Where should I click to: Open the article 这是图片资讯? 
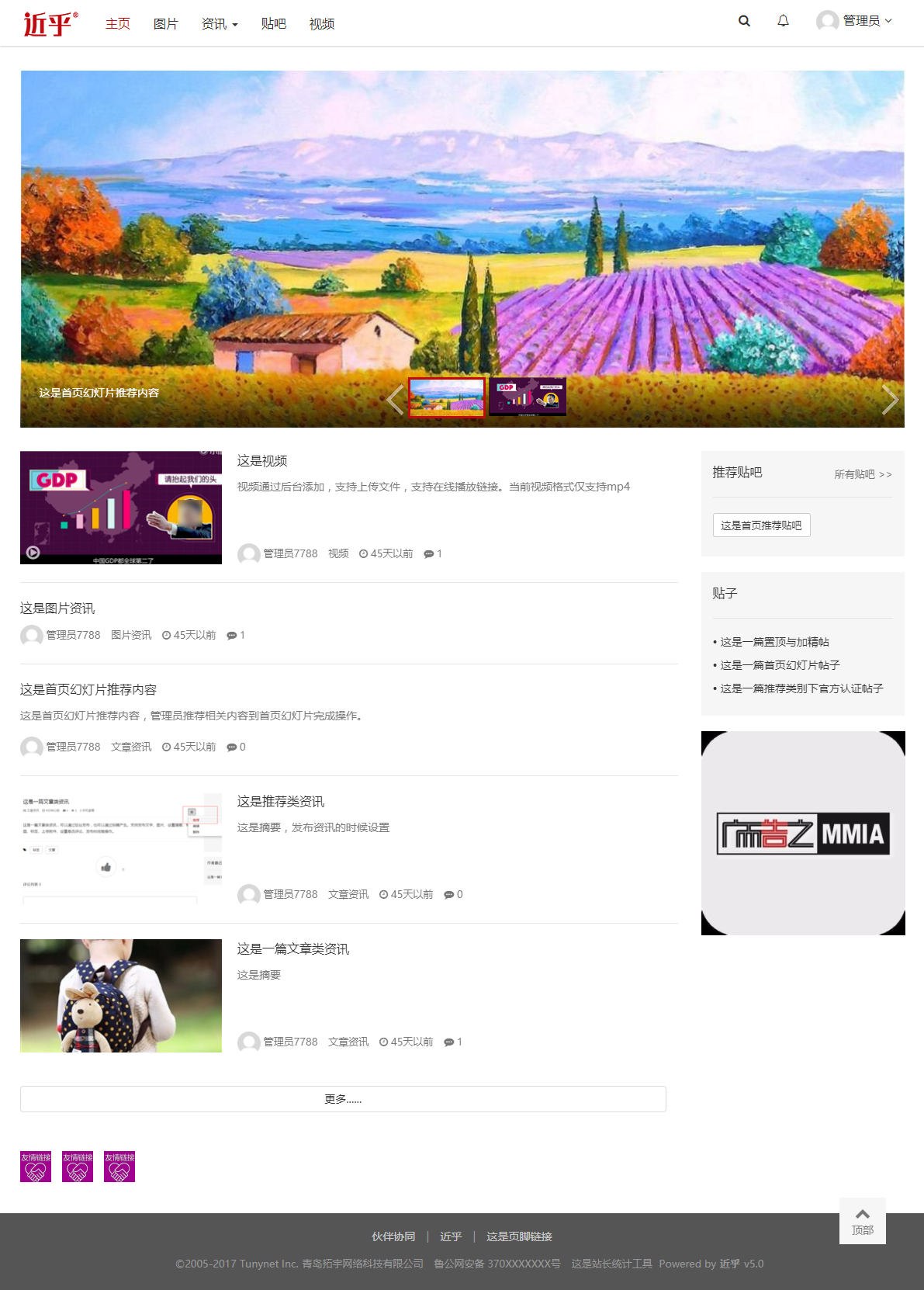pyautogui.click(x=57, y=609)
